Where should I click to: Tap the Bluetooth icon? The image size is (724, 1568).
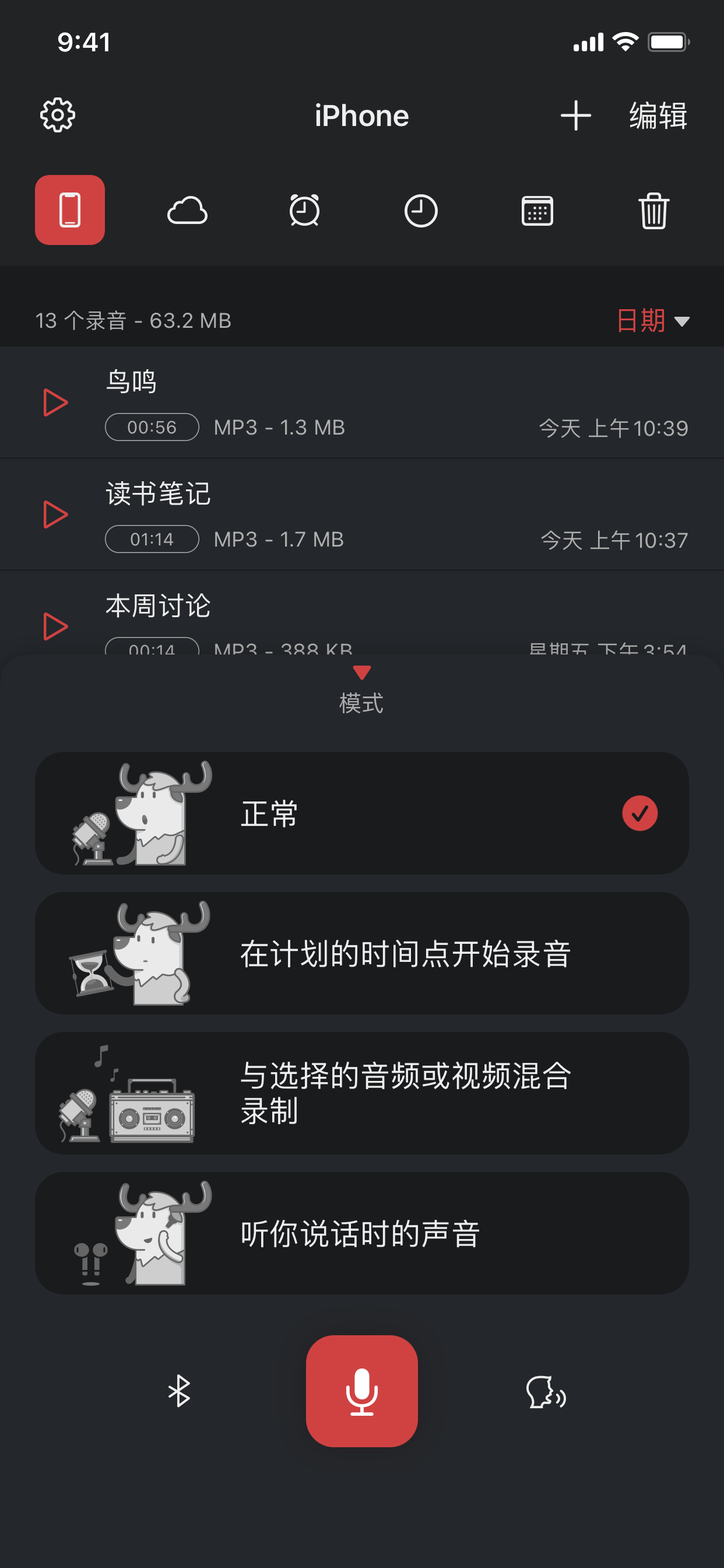click(179, 1391)
